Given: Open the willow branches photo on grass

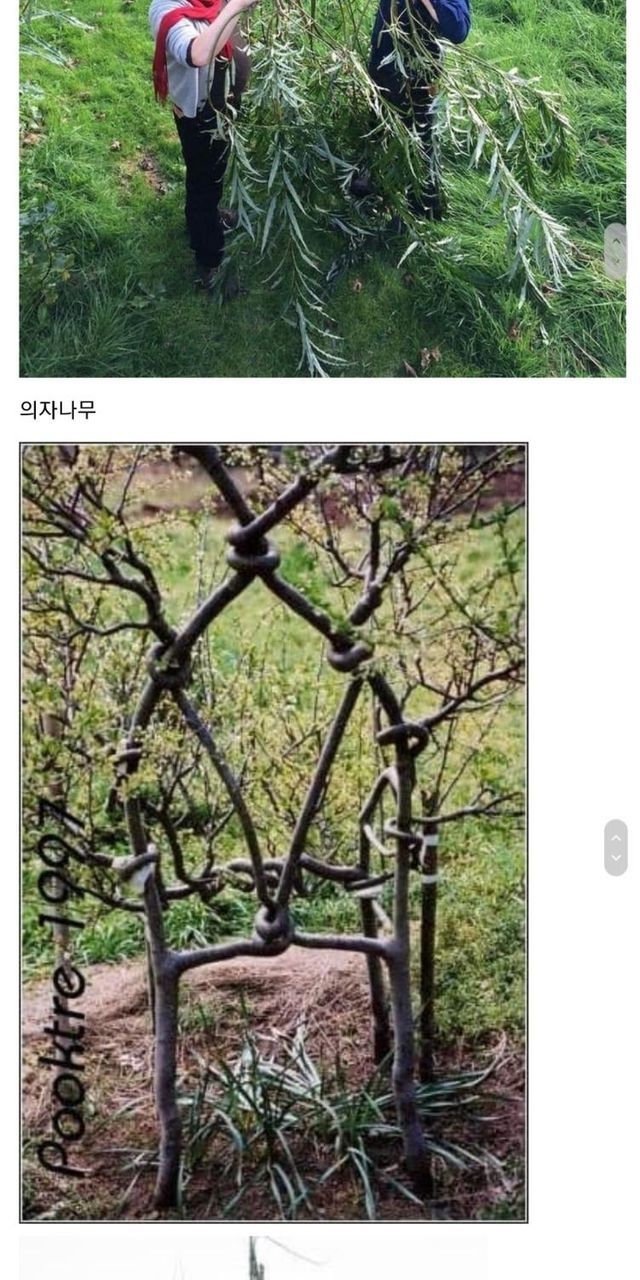Looking at the screenshot, I should 322,188.
